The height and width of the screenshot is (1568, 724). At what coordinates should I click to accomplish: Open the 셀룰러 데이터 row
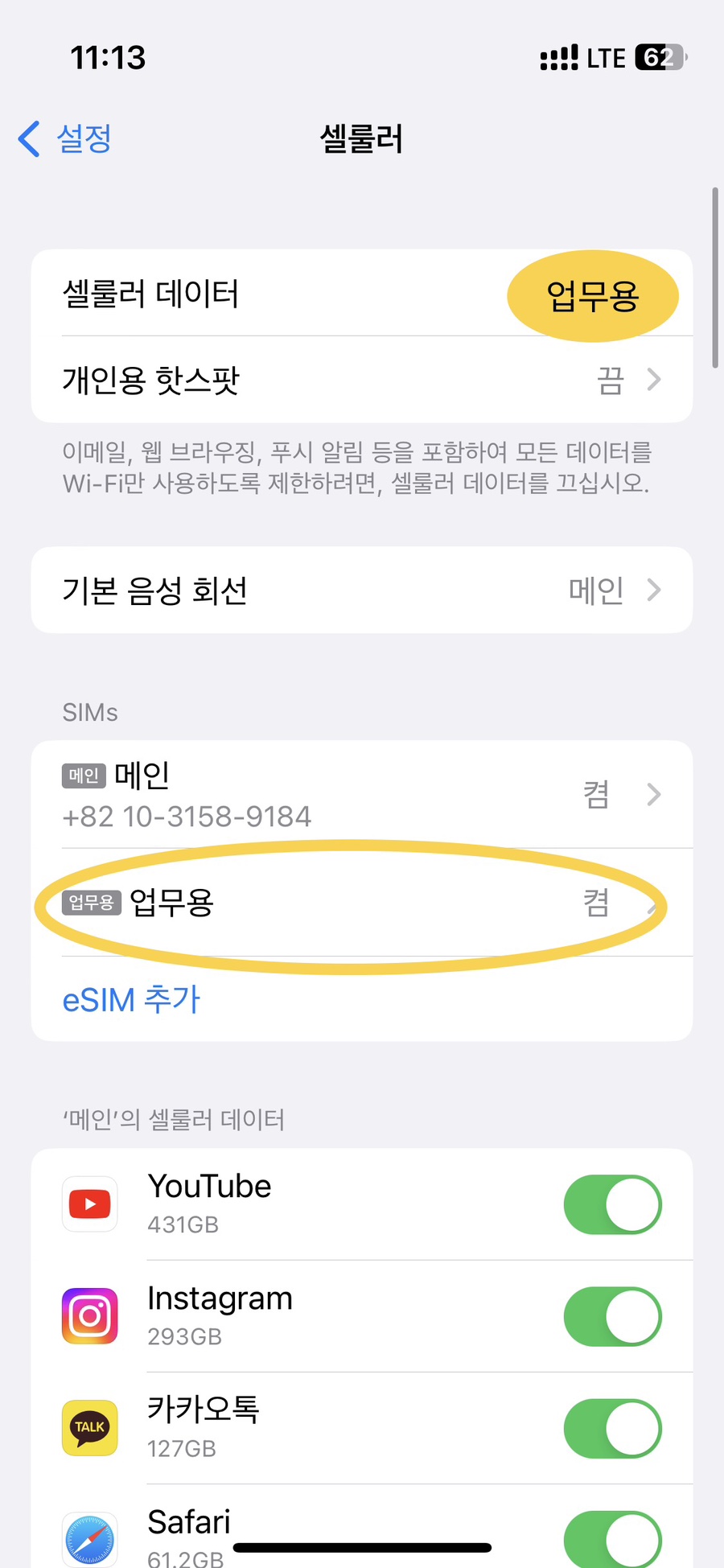pyautogui.click(x=362, y=293)
